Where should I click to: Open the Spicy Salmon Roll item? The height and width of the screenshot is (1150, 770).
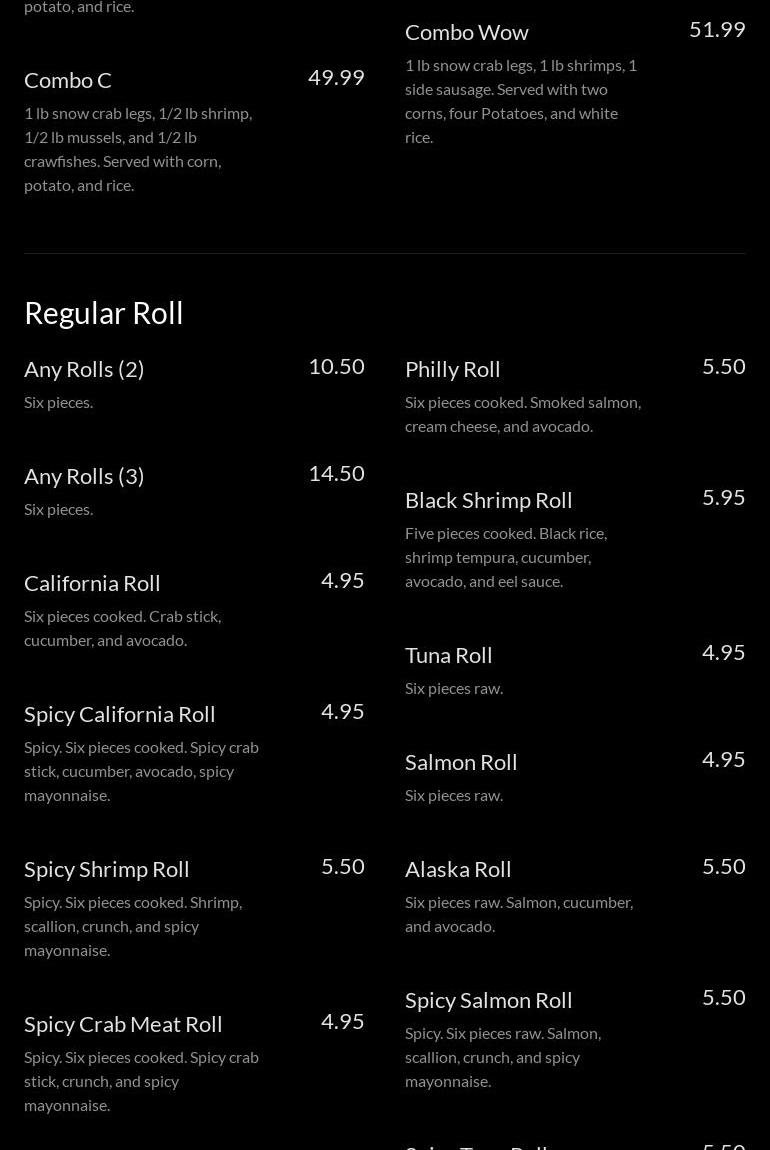(488, 1000)
